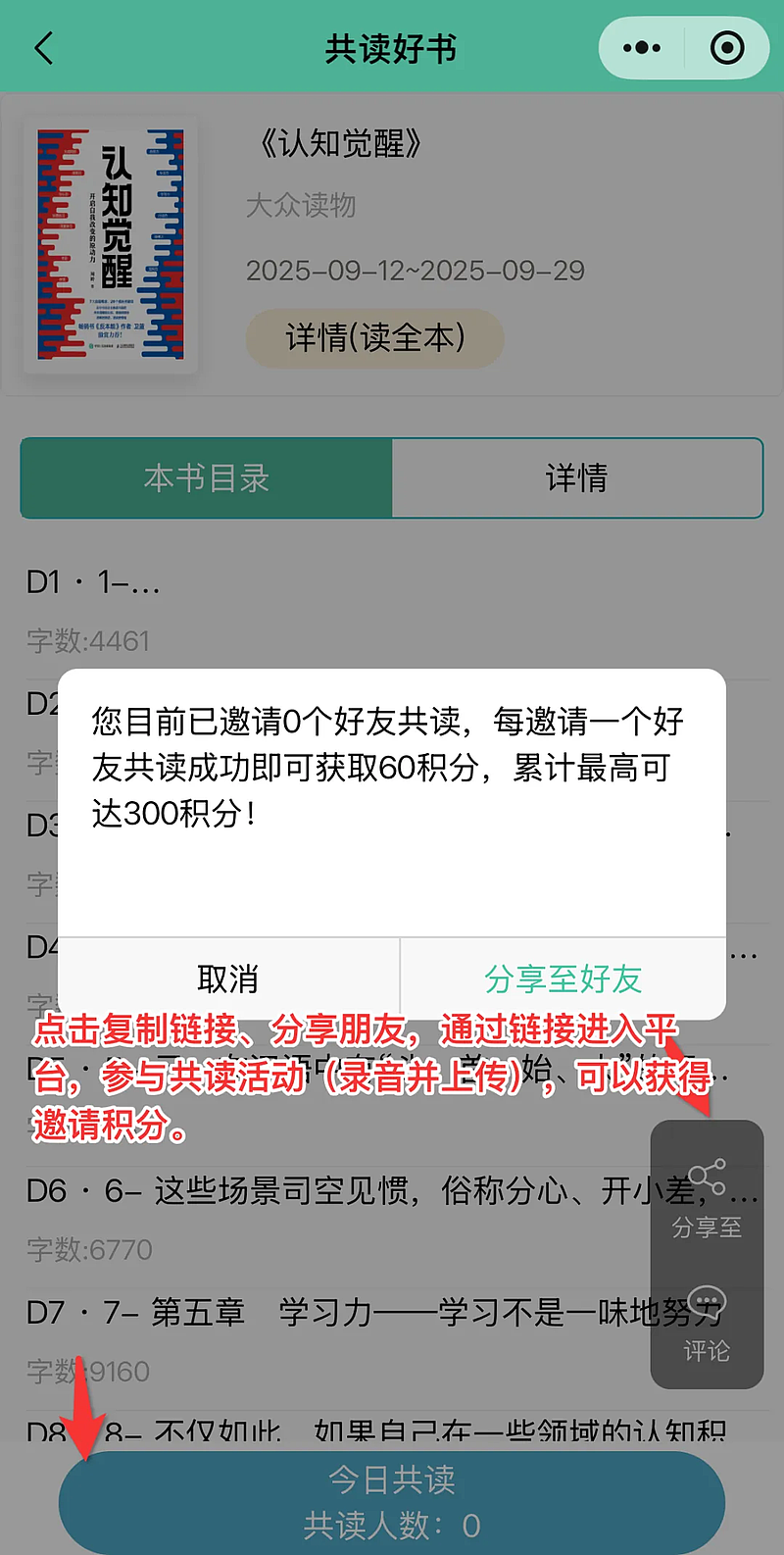Open 详情(读全本) for the book
Screen dimensions: 784x1555
coord(374,338)
